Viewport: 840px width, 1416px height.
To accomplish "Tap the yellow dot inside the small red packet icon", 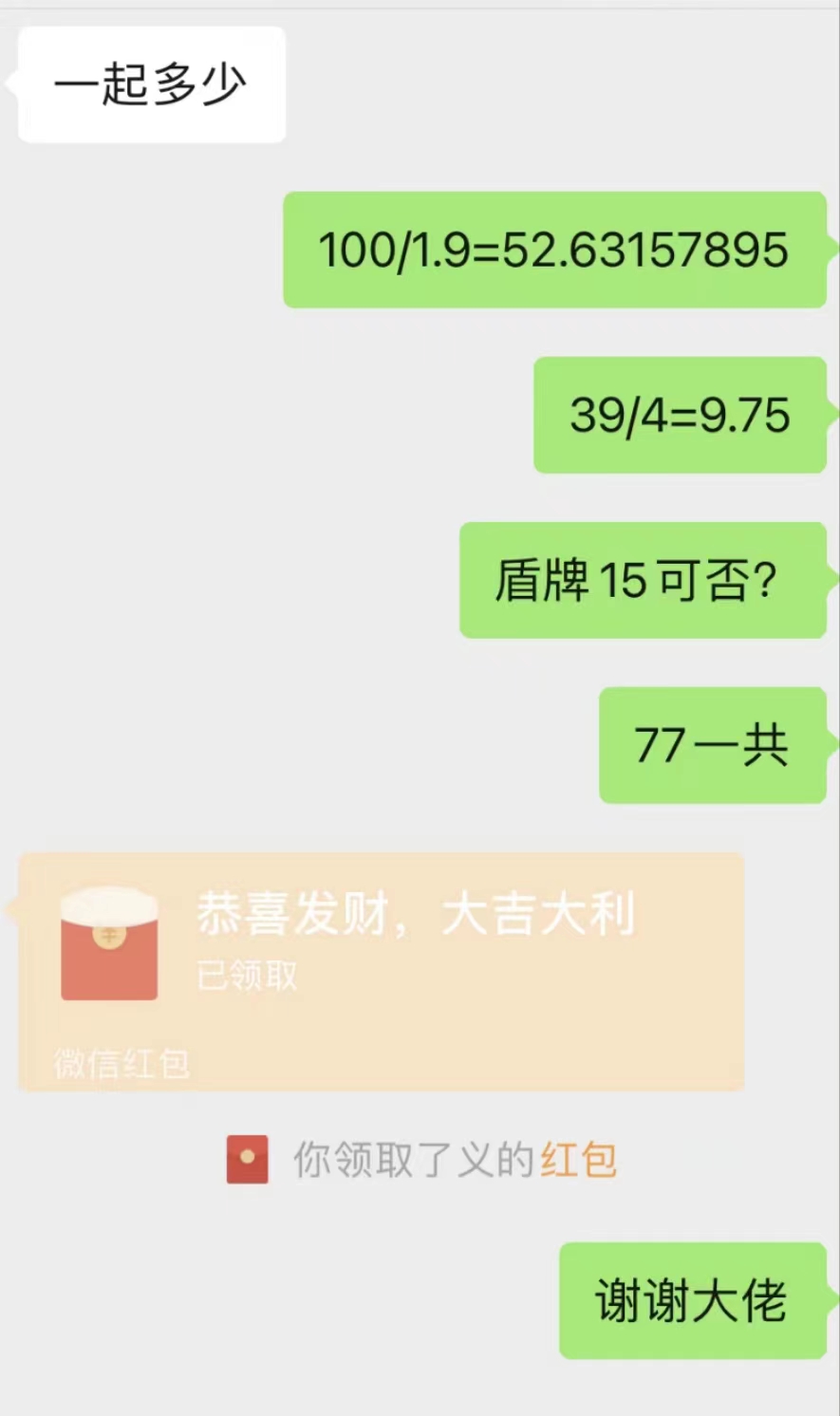I will [x=249, y=1156].
